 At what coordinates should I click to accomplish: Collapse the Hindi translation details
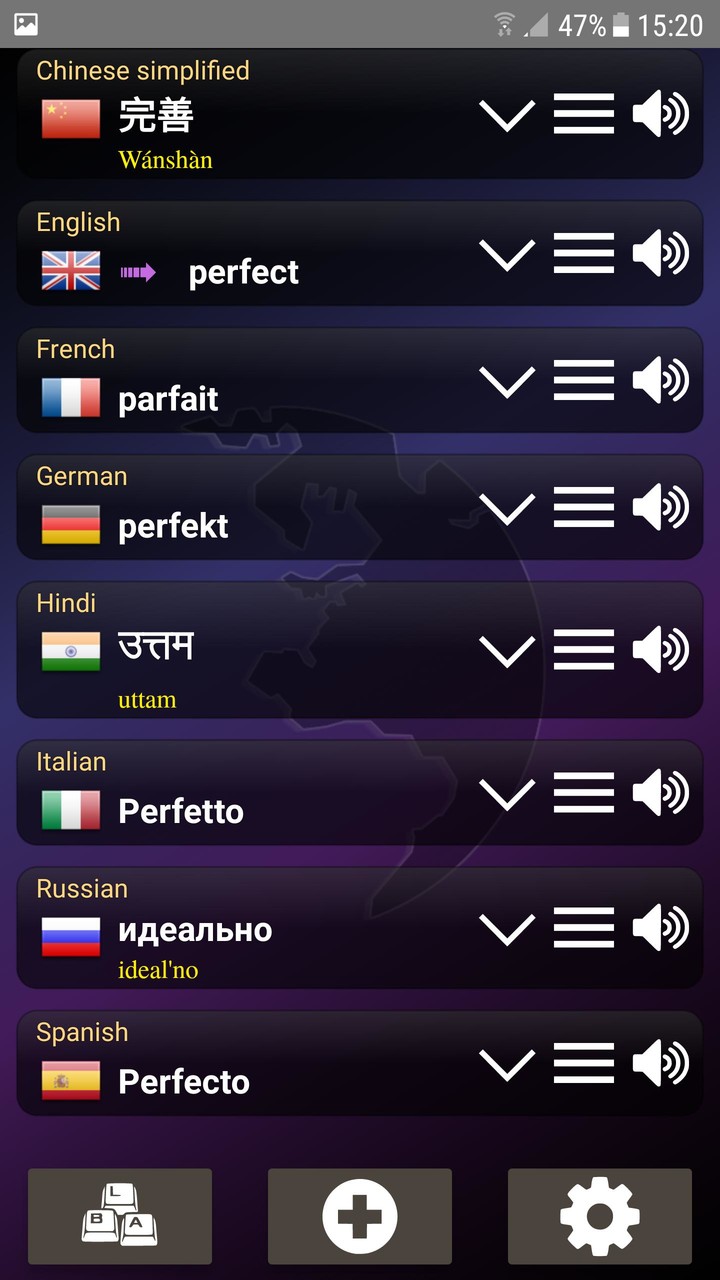507,648
